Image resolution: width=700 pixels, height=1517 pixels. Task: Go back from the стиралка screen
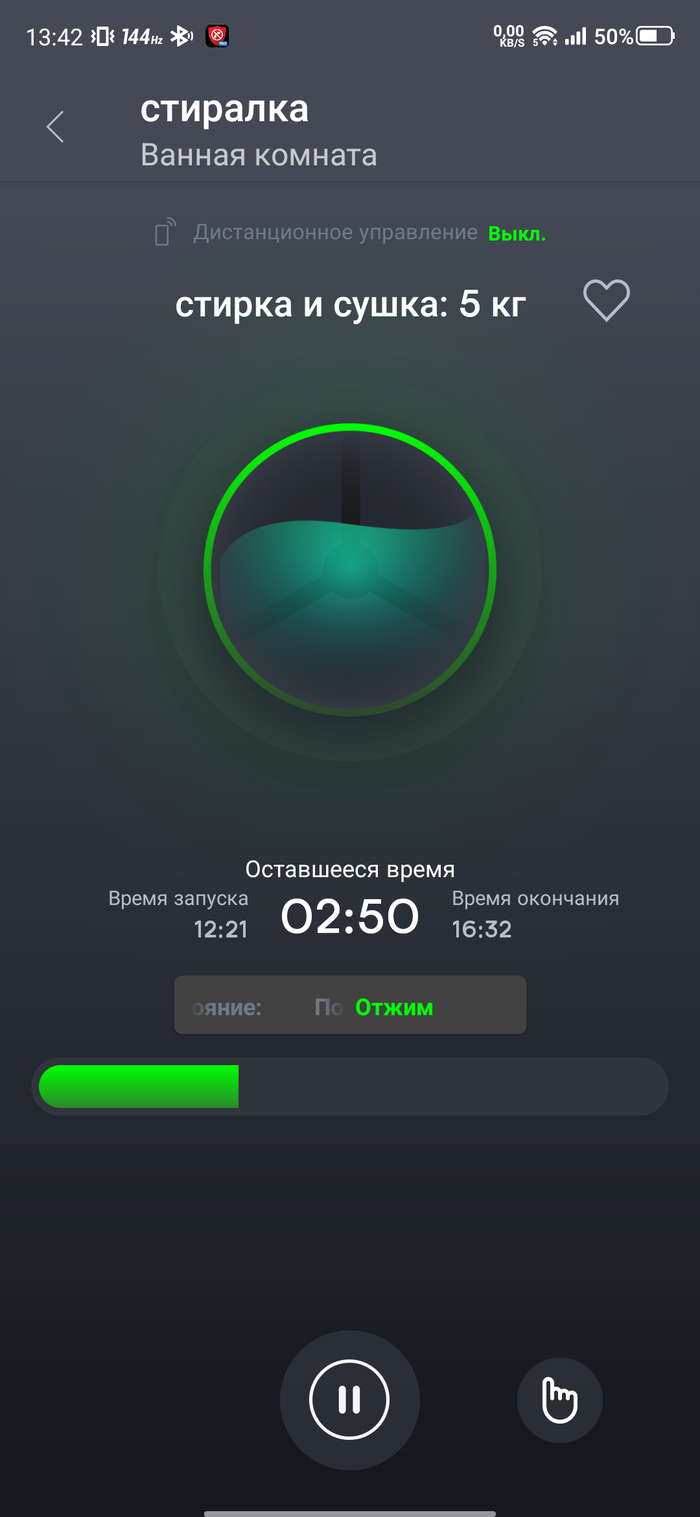point(55,127)
